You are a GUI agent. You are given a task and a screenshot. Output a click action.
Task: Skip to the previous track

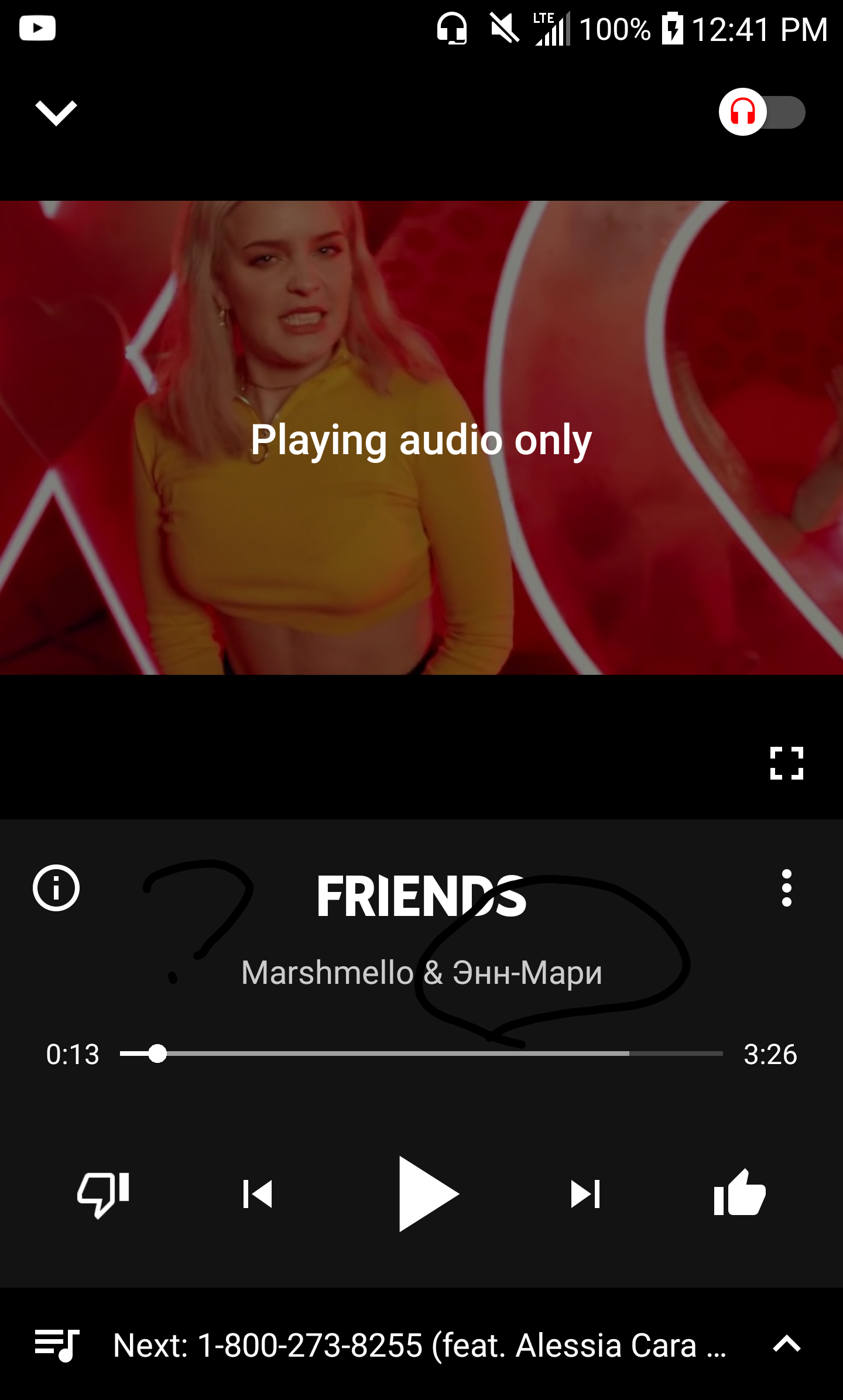coord(258,1194)
